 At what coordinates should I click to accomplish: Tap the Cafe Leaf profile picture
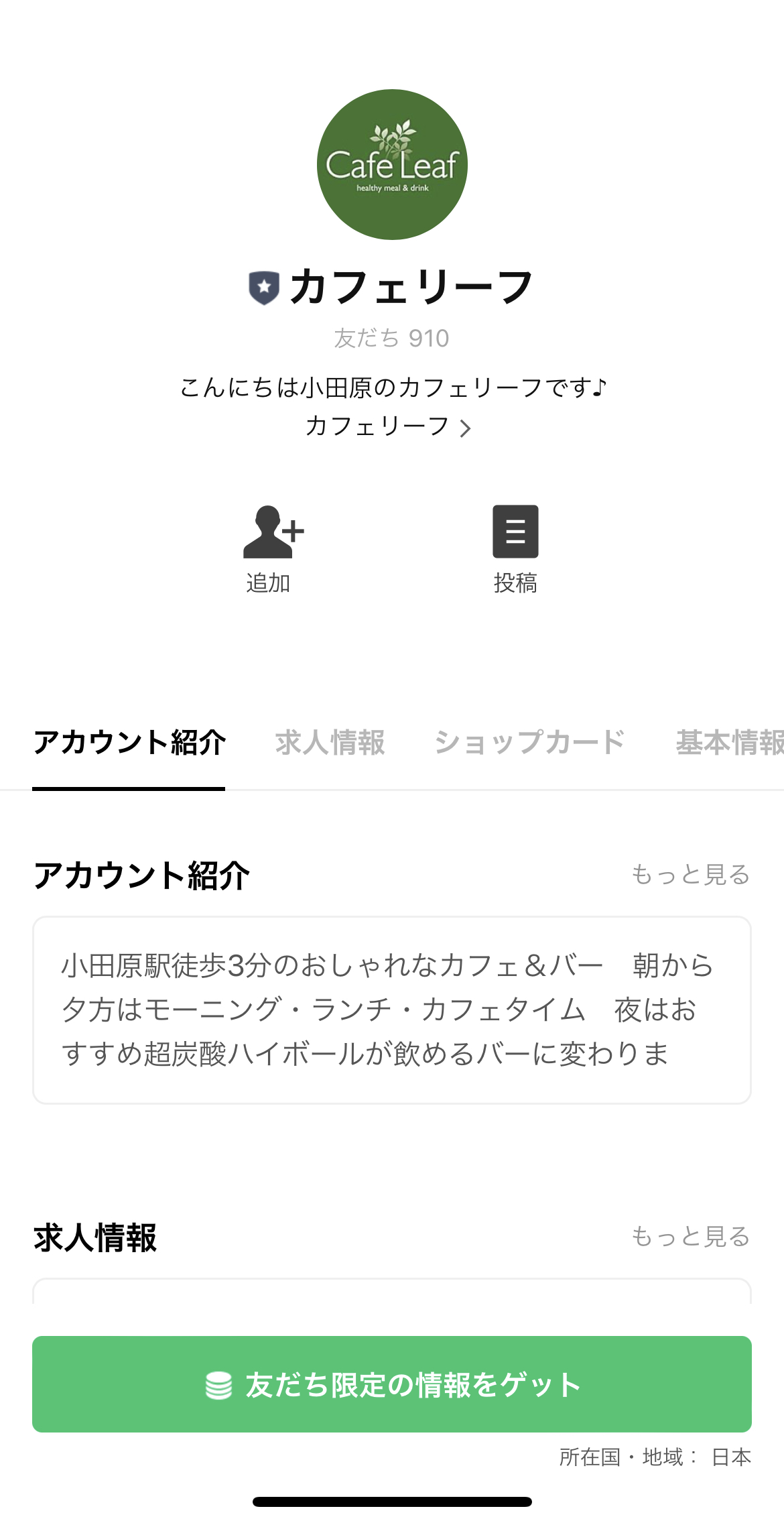point(392,166)
